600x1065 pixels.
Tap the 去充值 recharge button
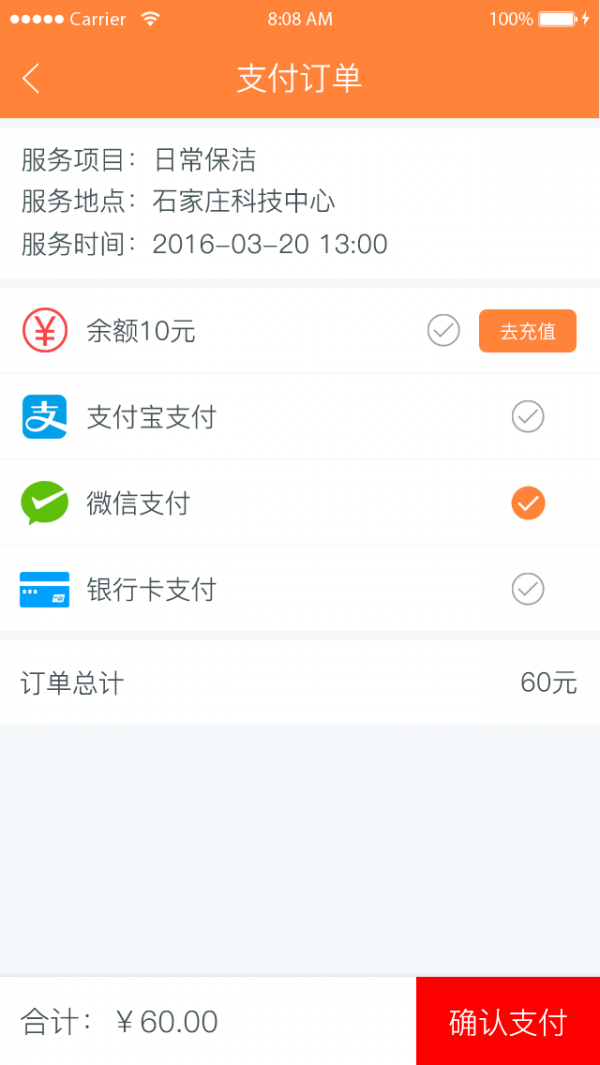click(x=527, y=331)
